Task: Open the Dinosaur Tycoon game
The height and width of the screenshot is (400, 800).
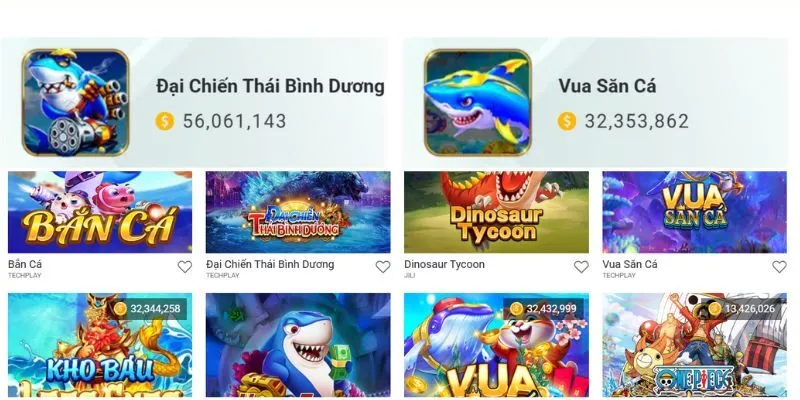Action: (497, 213)
